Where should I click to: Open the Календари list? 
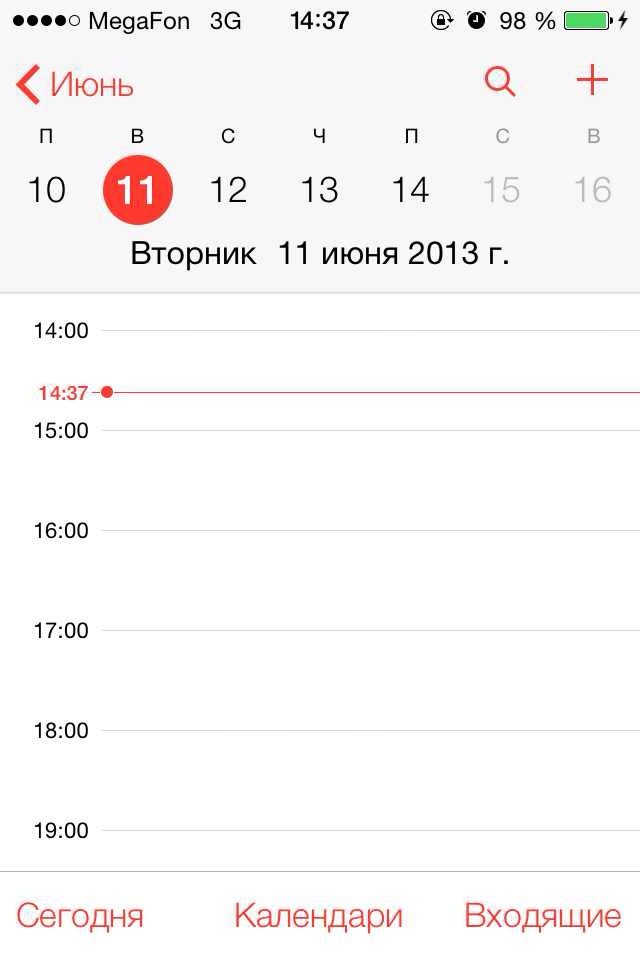[318, 915]
